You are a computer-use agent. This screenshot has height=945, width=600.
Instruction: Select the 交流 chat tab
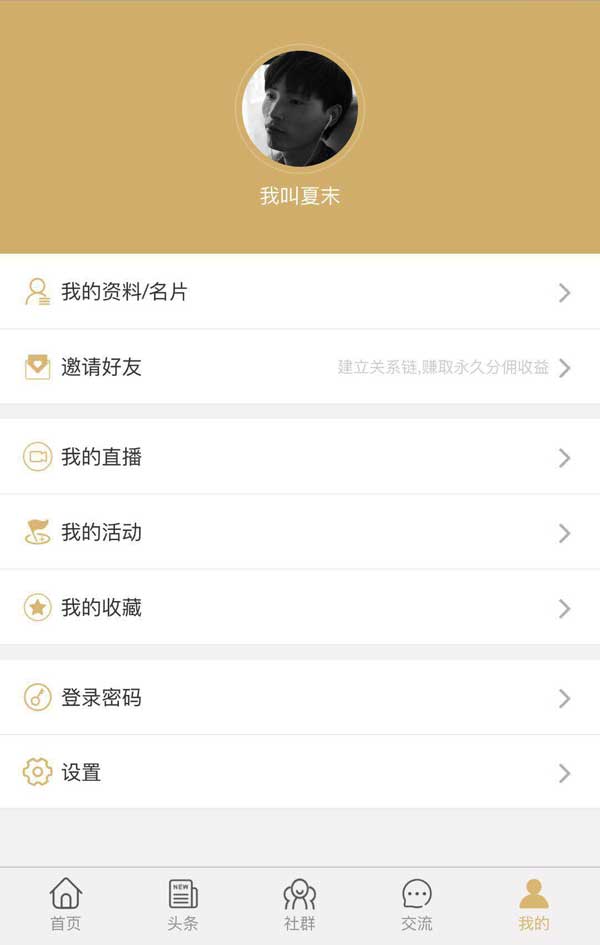pos(417,905)
